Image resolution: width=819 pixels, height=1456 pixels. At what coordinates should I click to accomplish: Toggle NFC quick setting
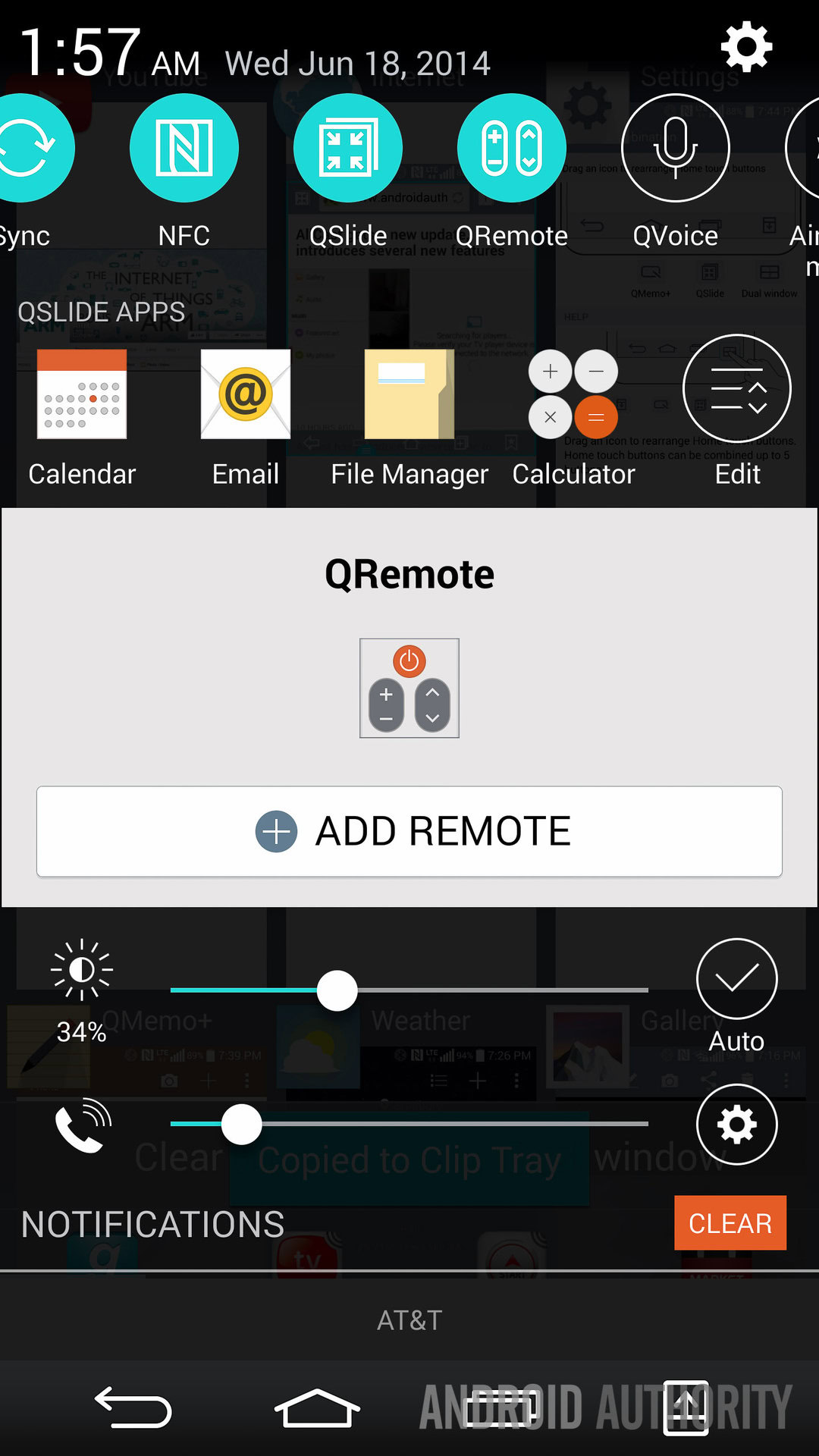pos(184,149)
